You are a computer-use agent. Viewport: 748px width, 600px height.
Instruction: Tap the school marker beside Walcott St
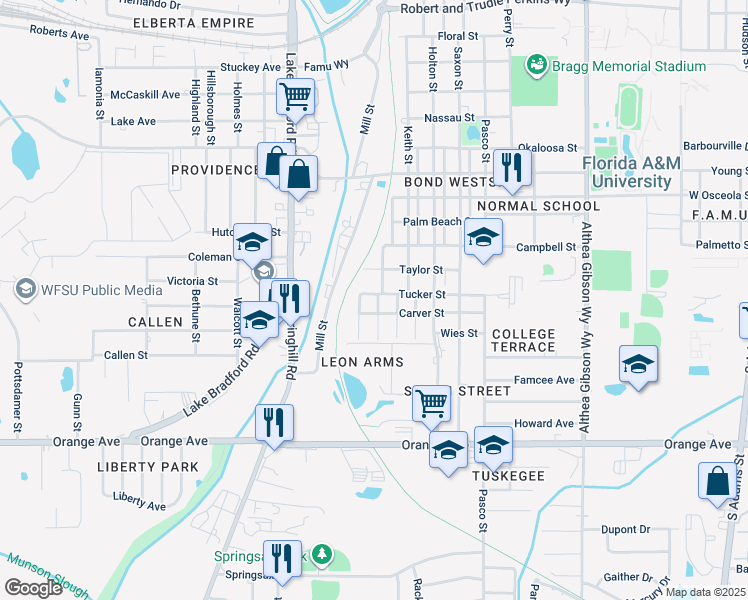260,321
